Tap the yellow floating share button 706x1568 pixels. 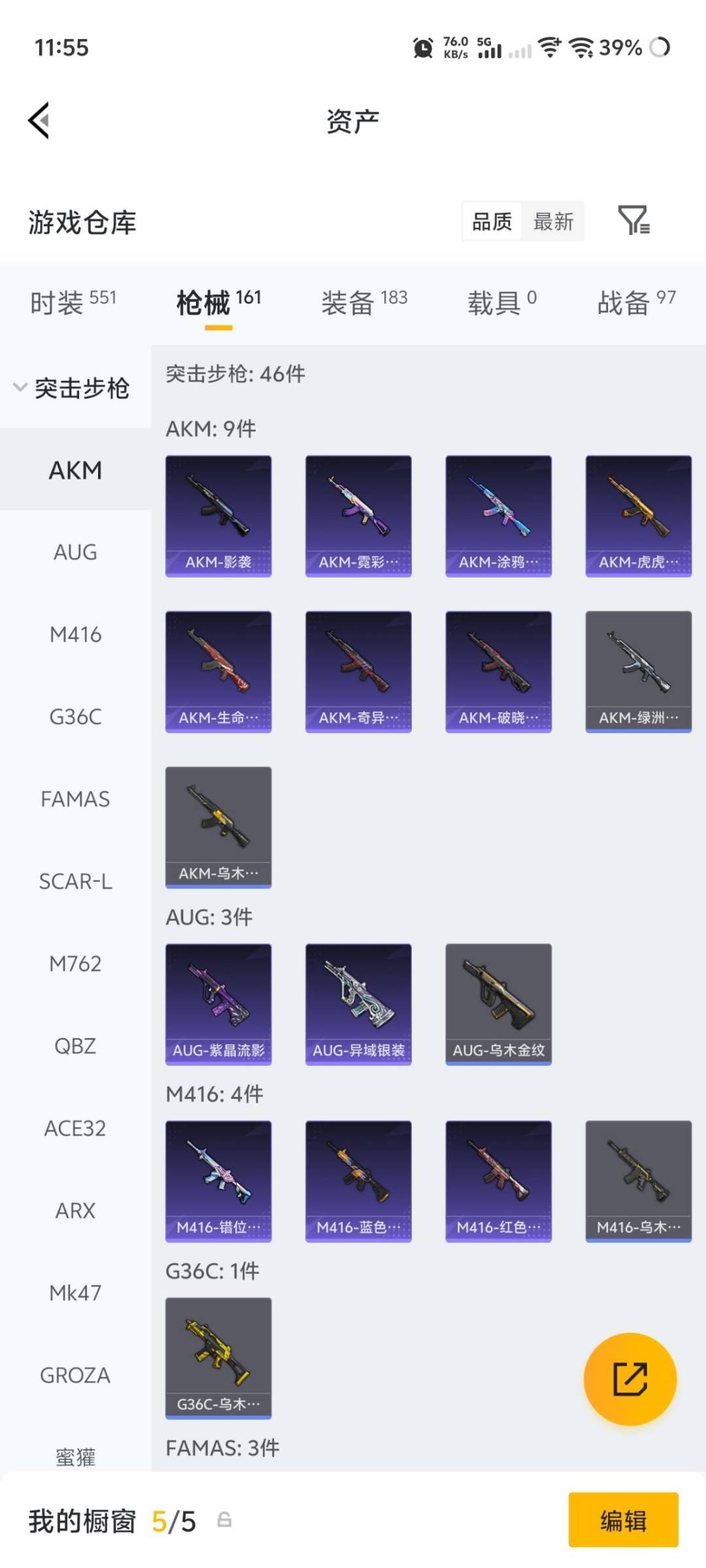630,1379
